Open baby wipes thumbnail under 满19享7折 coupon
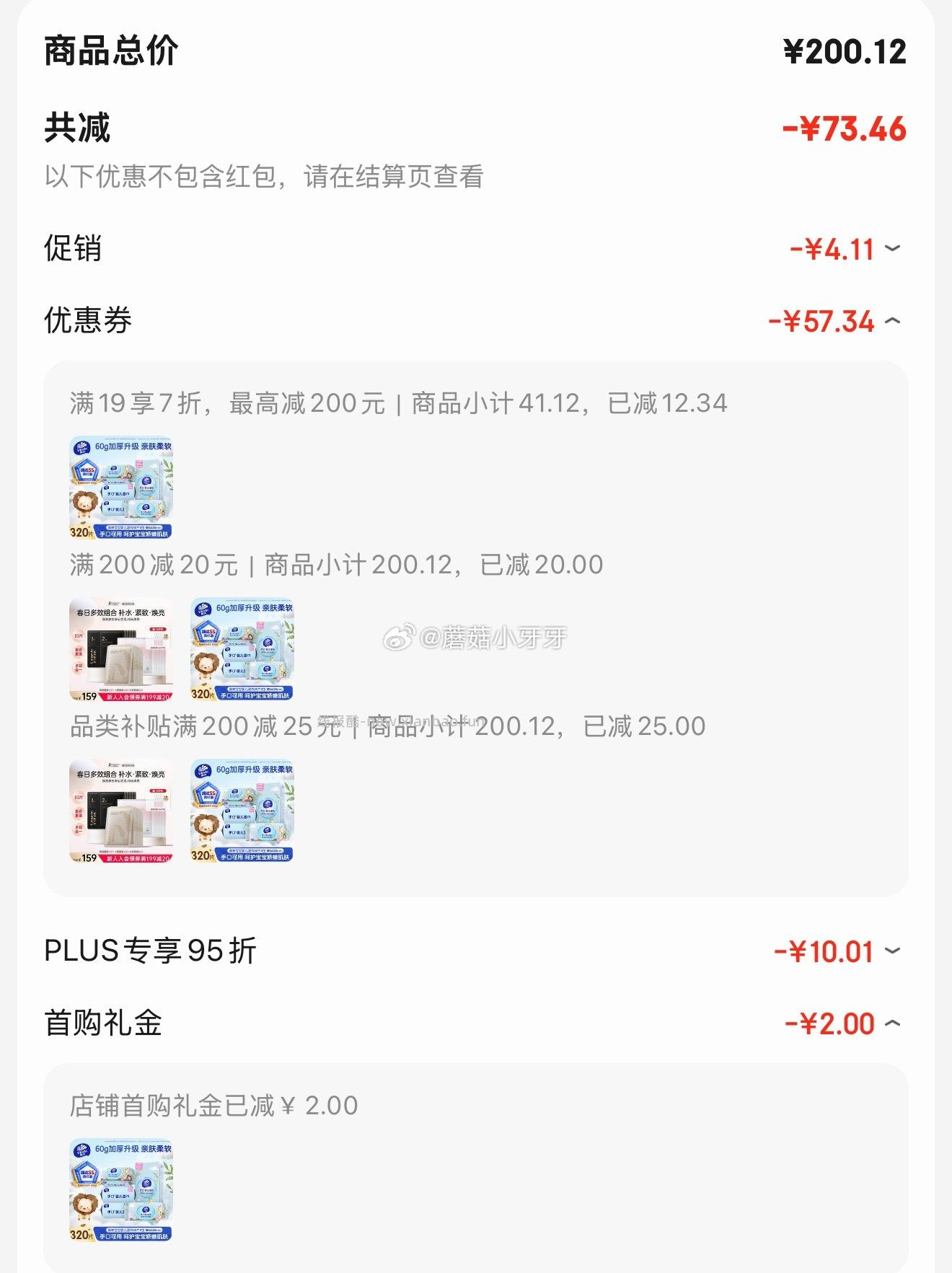Viewport: 952px width, 1273px height. pyautogui.click(x=120, y=487)
